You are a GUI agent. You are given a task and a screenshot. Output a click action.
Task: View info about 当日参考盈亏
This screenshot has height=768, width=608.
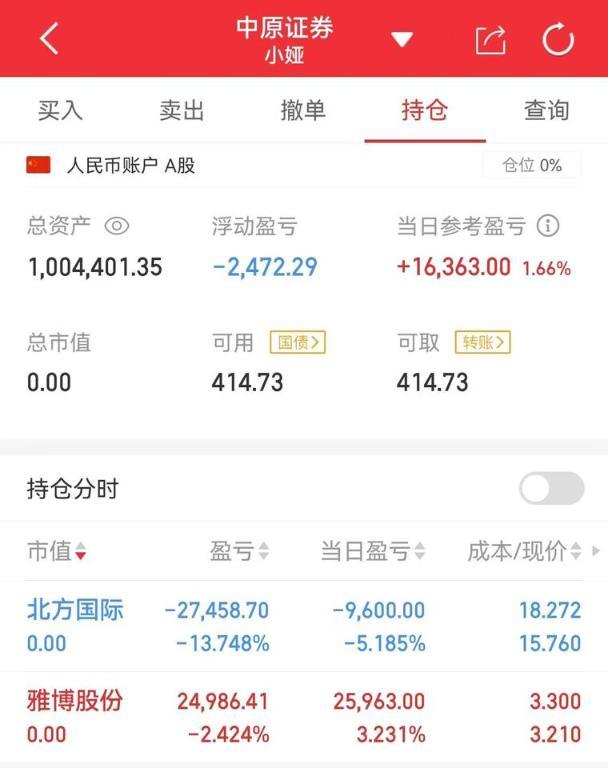547,226
